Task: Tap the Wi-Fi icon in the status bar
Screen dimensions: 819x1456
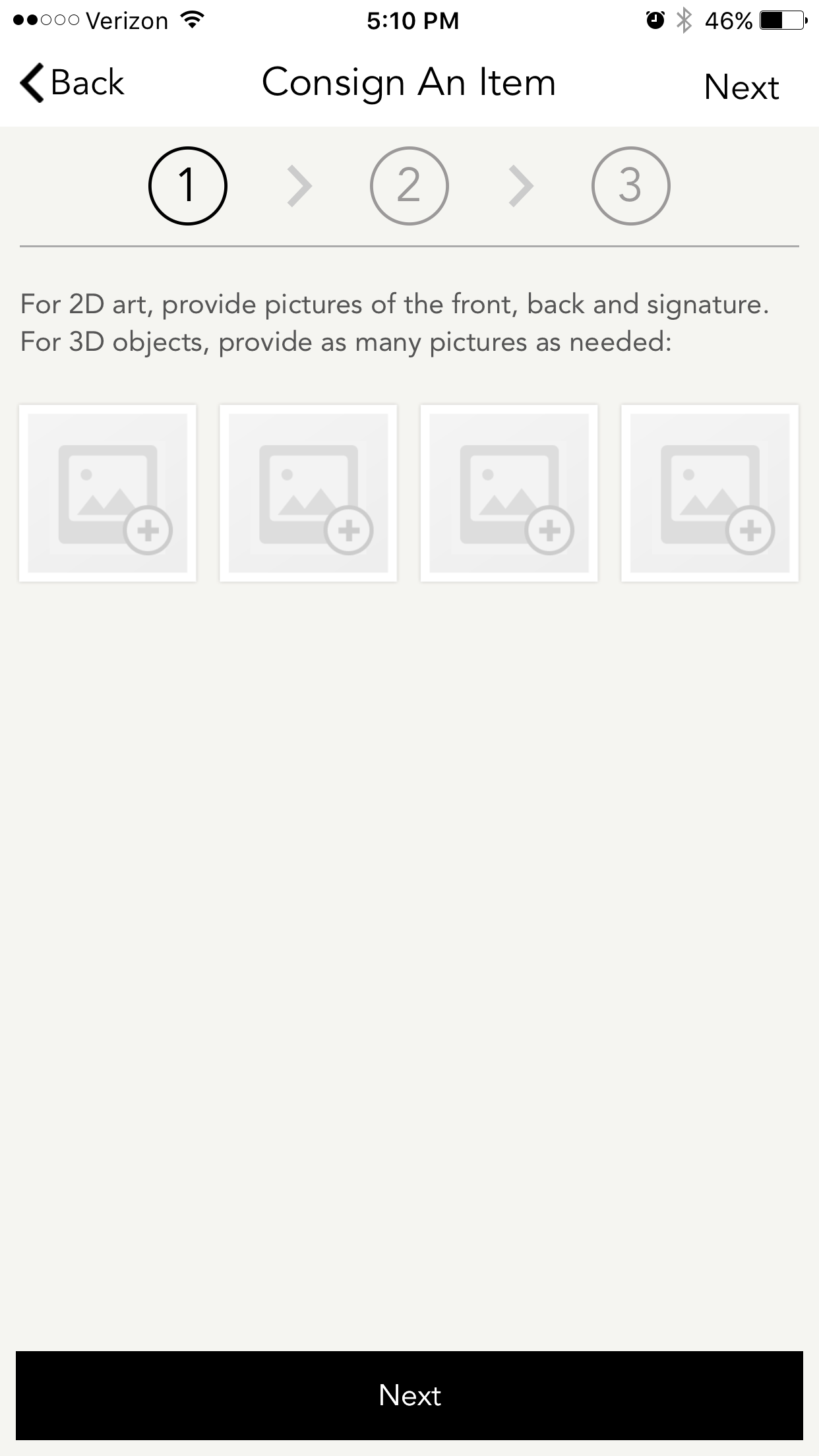Action: (190, 19)
